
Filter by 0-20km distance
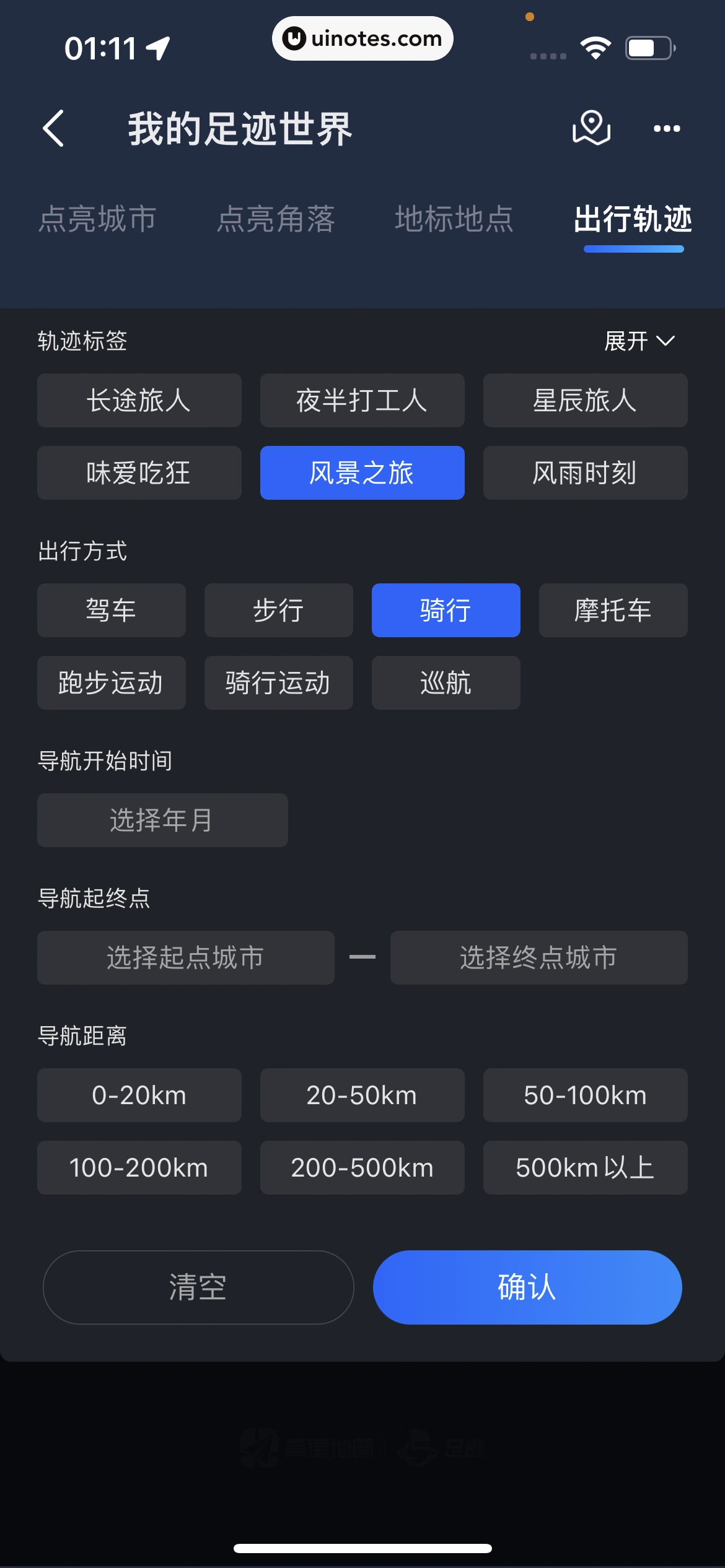[139, 1095]
